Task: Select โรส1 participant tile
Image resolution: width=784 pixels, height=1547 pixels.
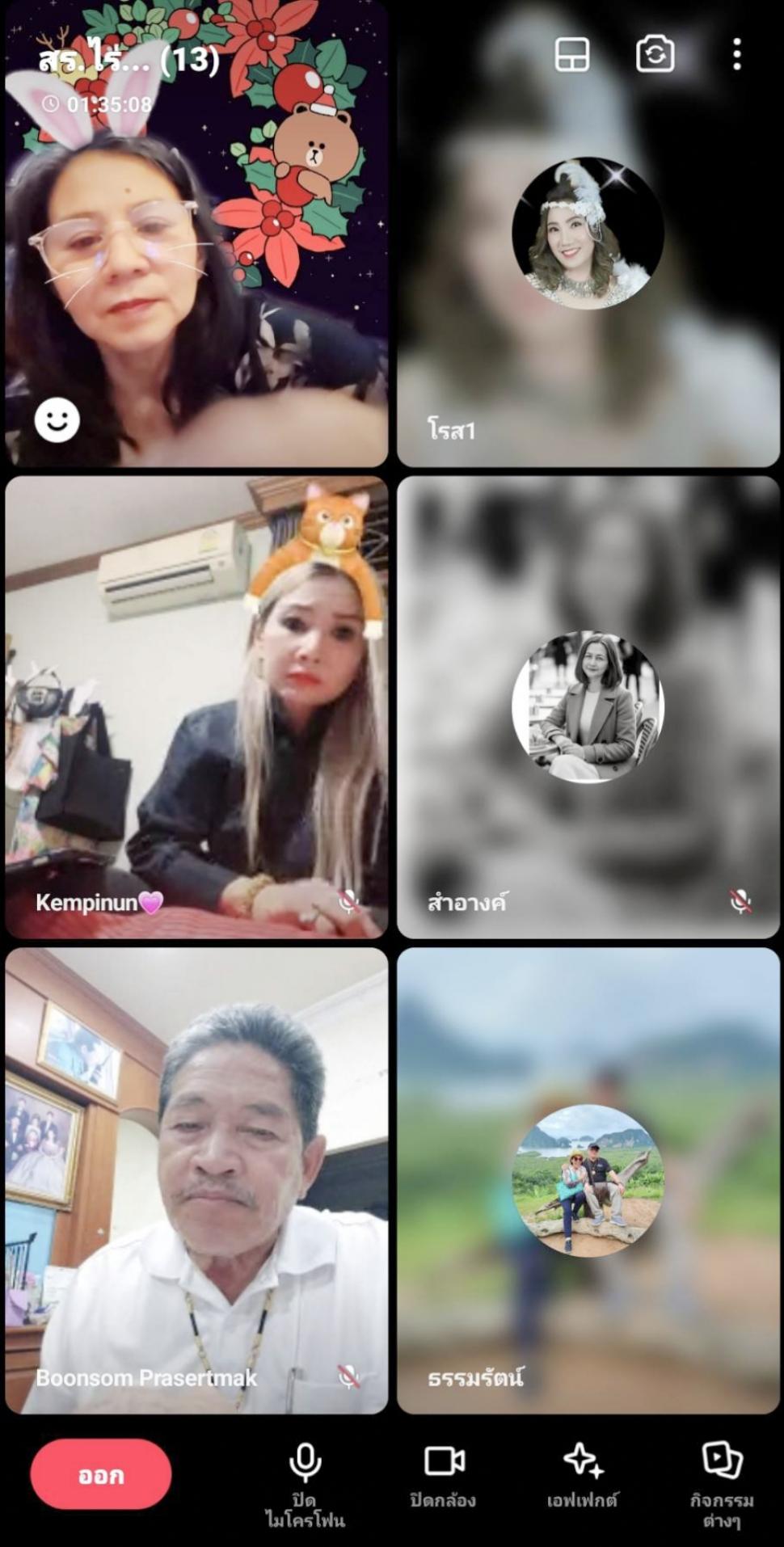Action: 588,234
